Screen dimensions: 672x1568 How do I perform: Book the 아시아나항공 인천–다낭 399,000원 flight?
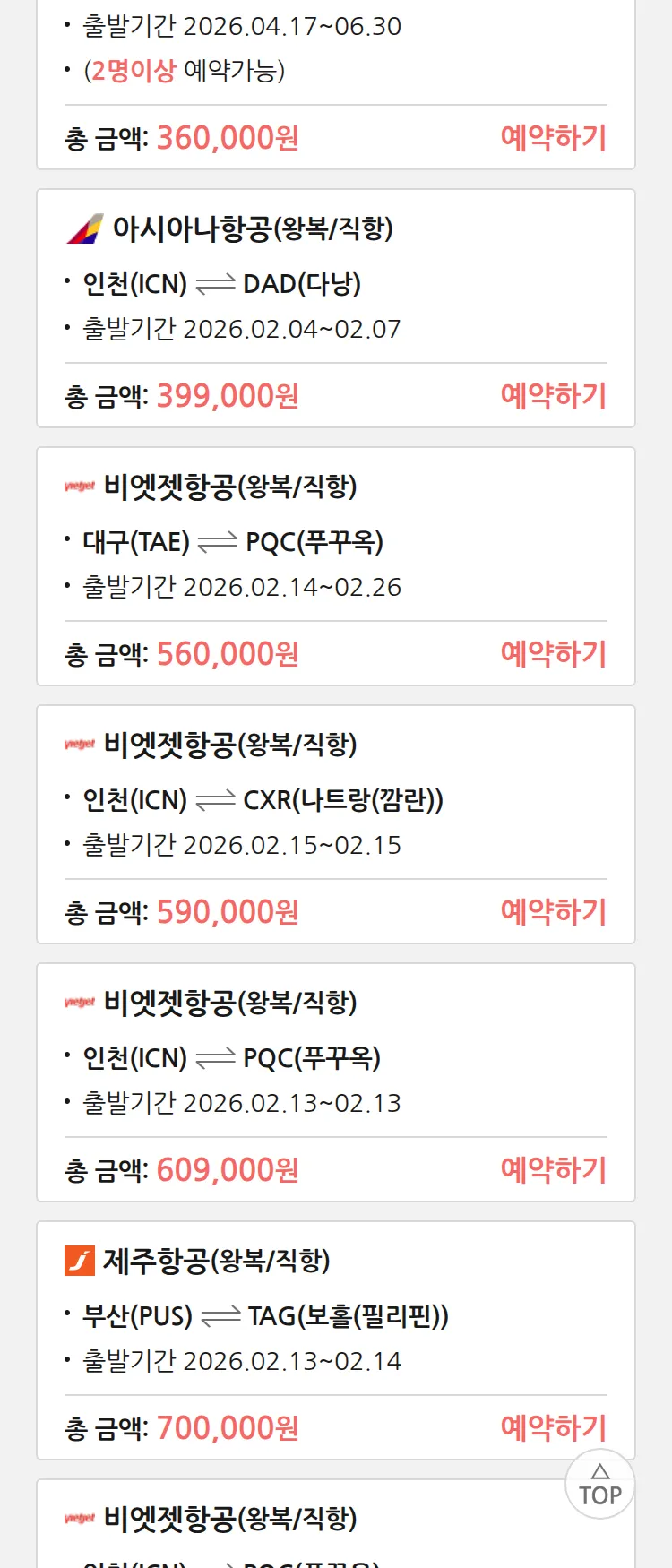553,396
